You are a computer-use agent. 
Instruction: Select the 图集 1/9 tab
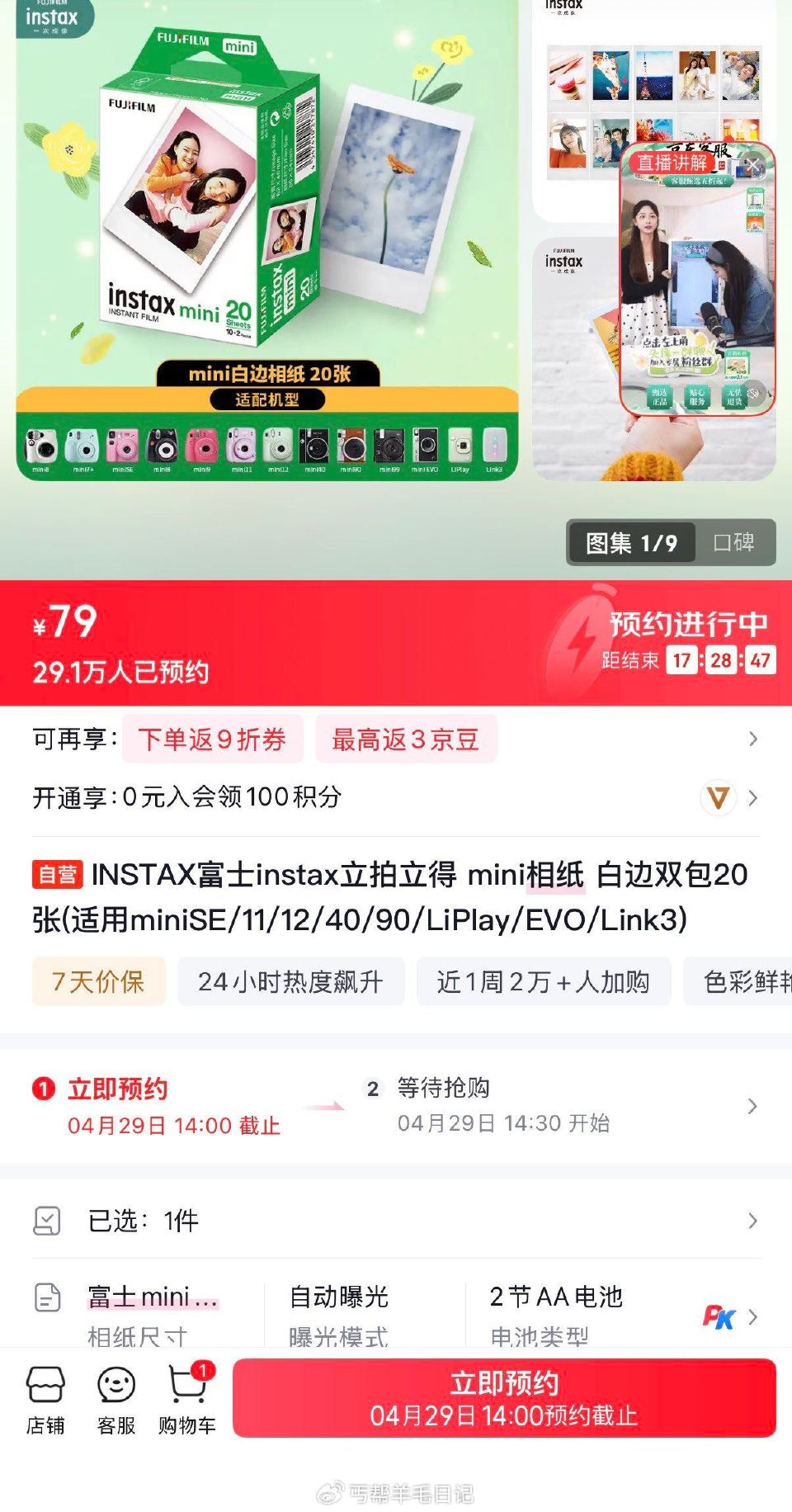pos(630,542)
